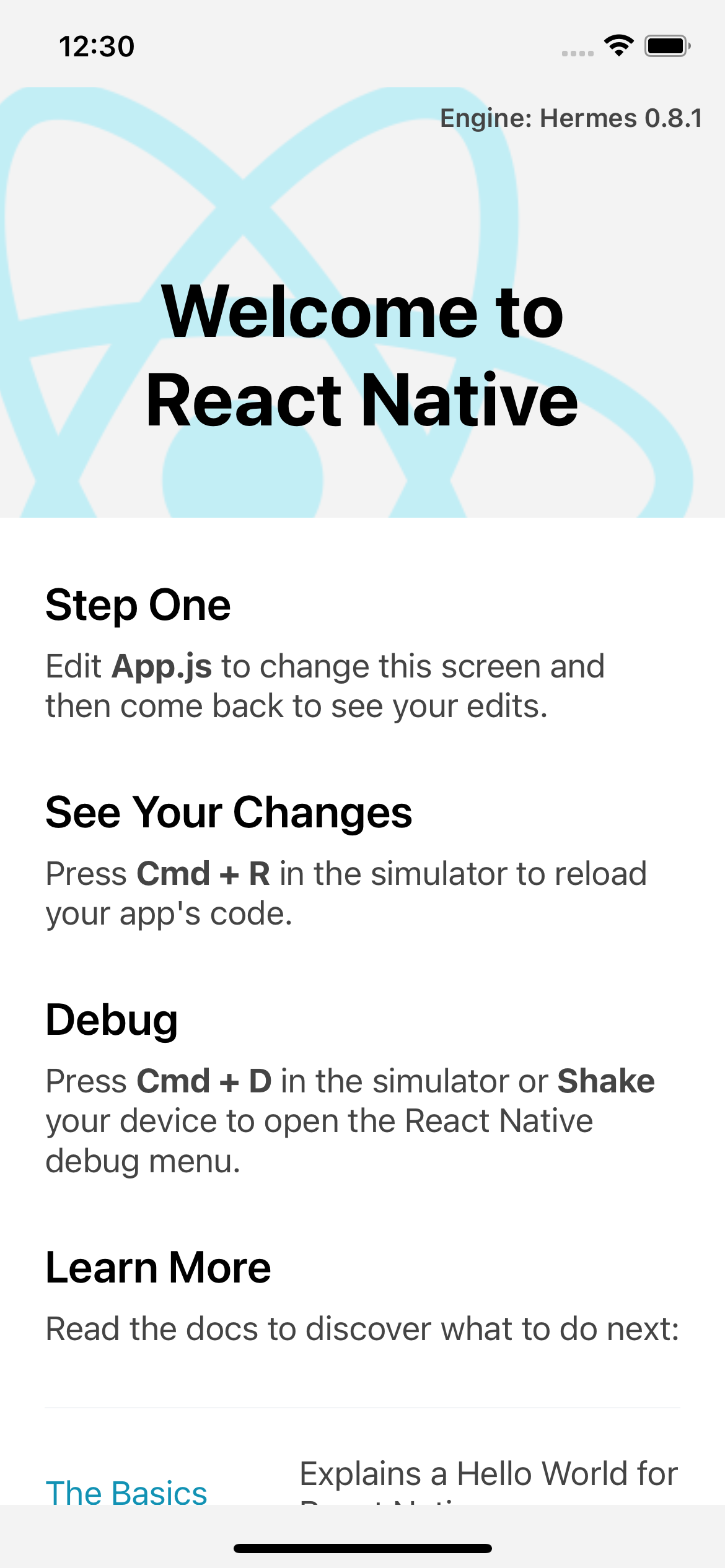Open The Basics documentation link
This screenshot has width=725, height=1568.
click(x=126, y=1491)
